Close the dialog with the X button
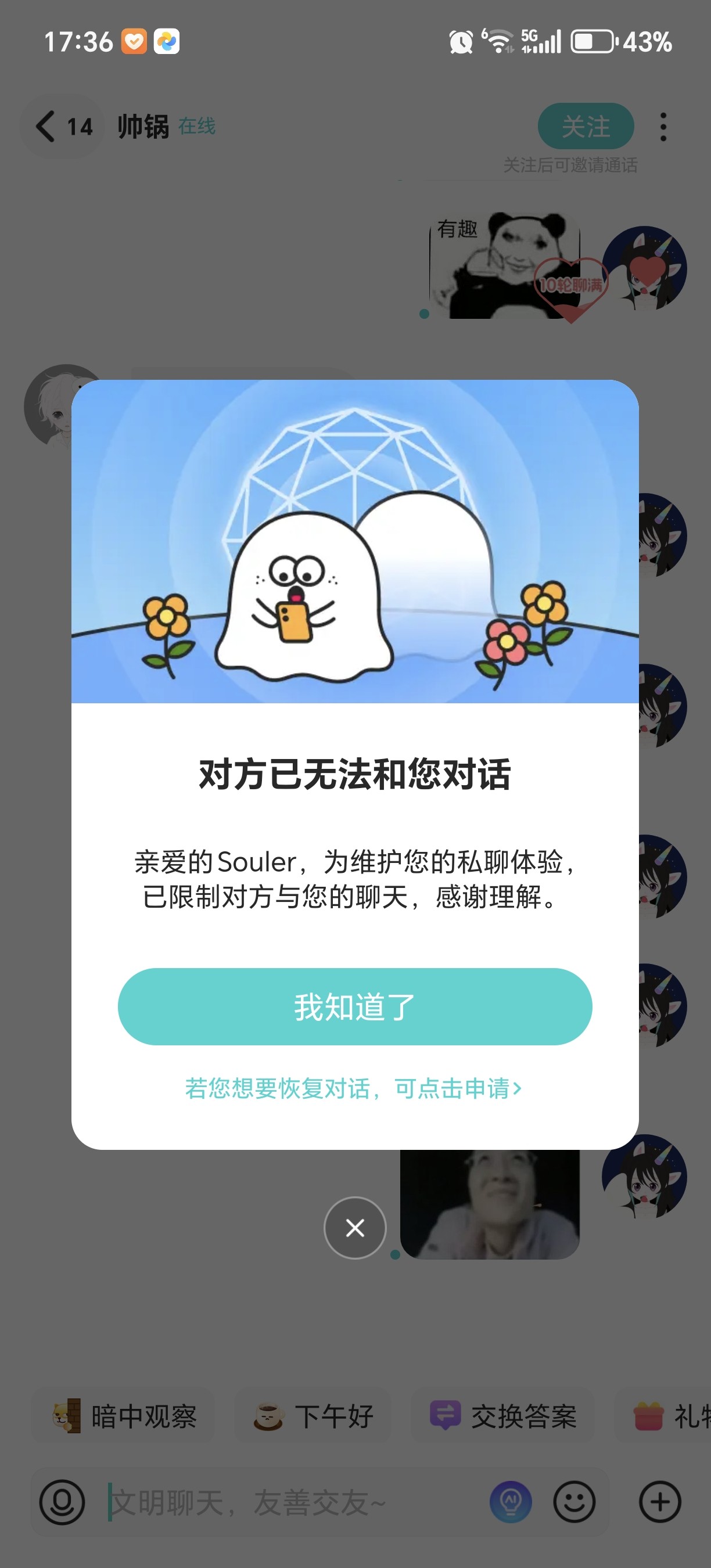Image resolution: width=711 pixels, height=1568 pixels. pyautogui.click(x=355, y=1228)
